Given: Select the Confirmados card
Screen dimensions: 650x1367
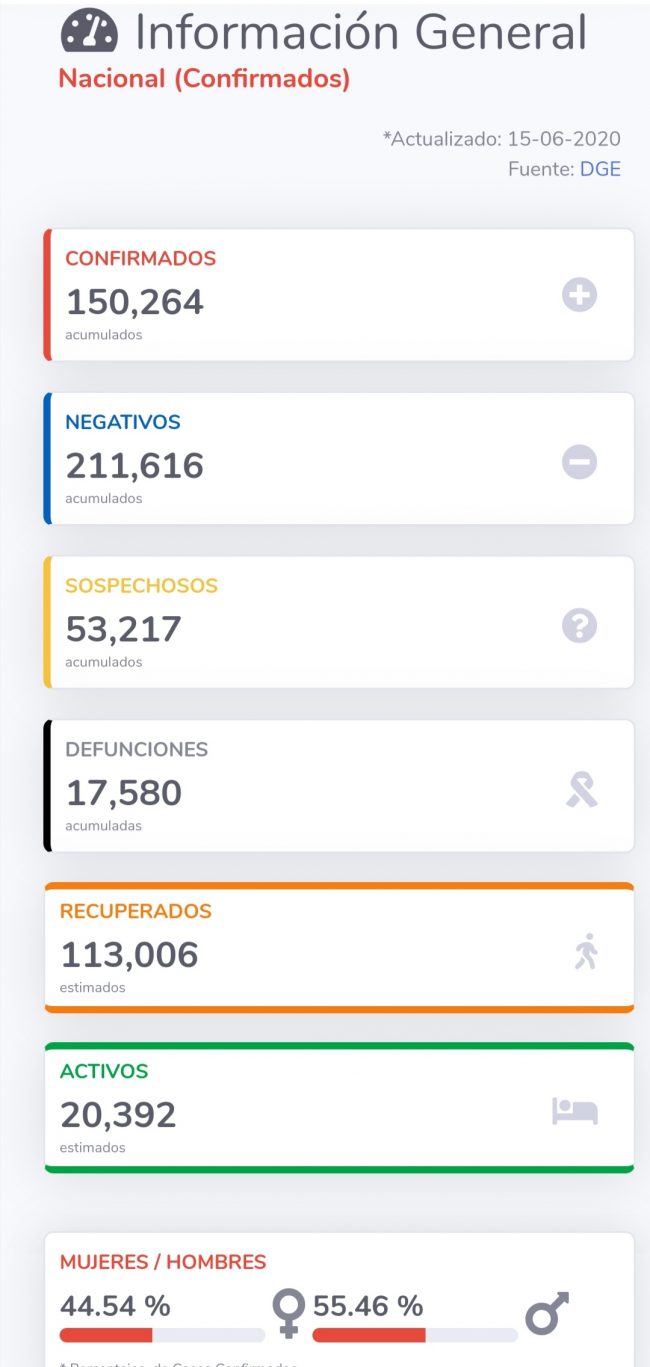Looking at the screenshot, I should [x=340, y=295].
